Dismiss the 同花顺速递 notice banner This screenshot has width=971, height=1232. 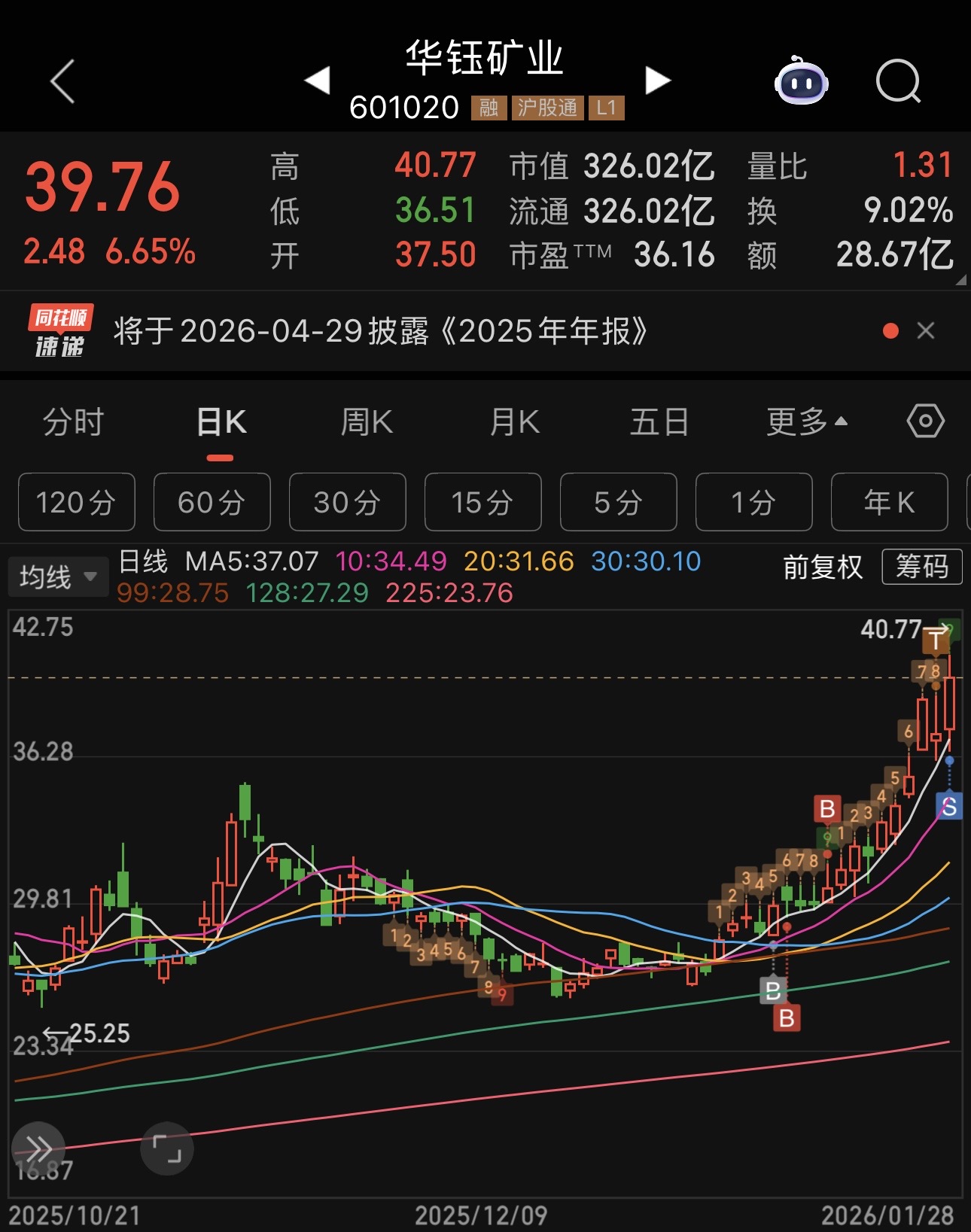point(926,331)
